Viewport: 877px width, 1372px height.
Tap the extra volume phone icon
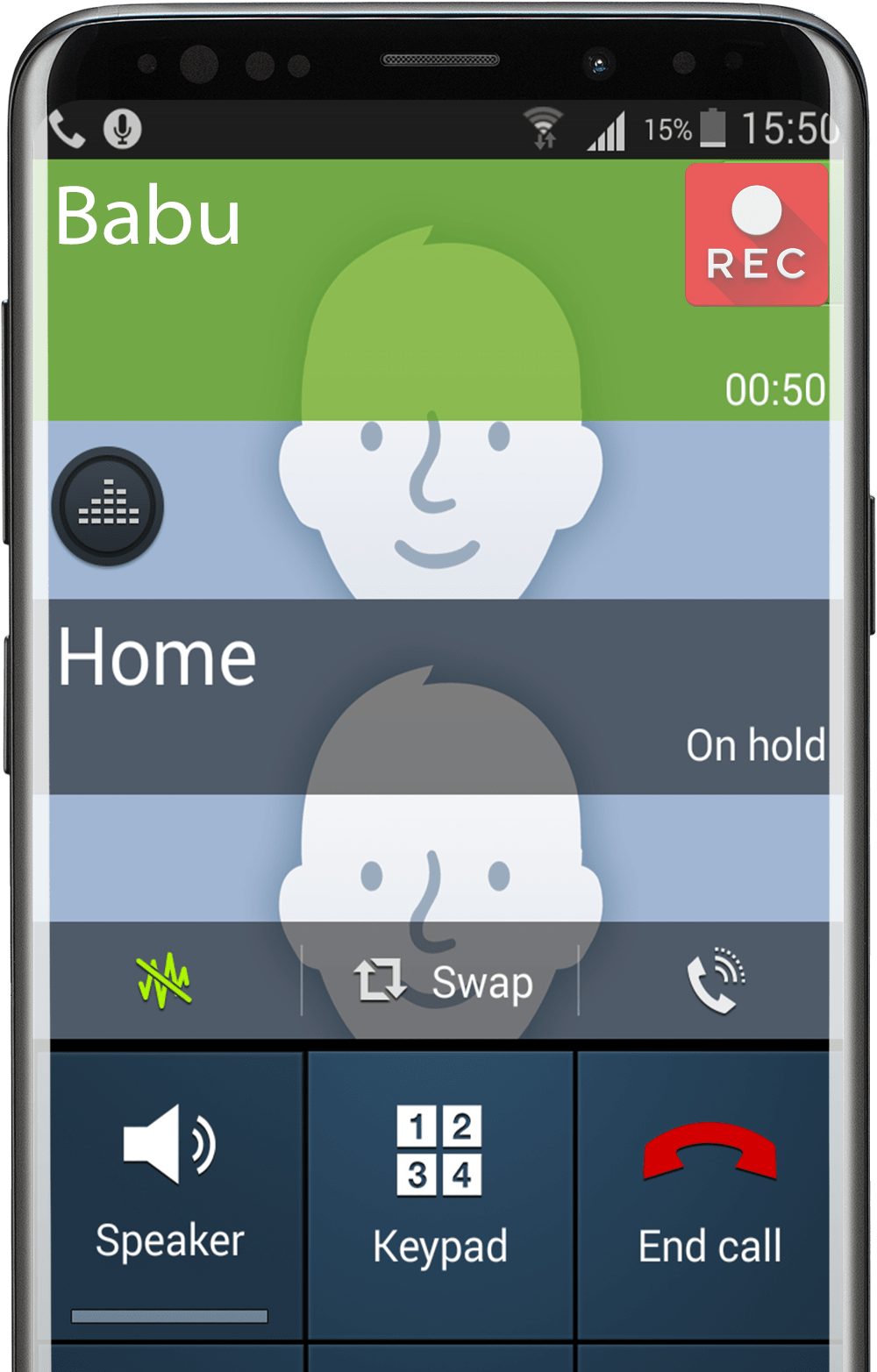point(716,980)
